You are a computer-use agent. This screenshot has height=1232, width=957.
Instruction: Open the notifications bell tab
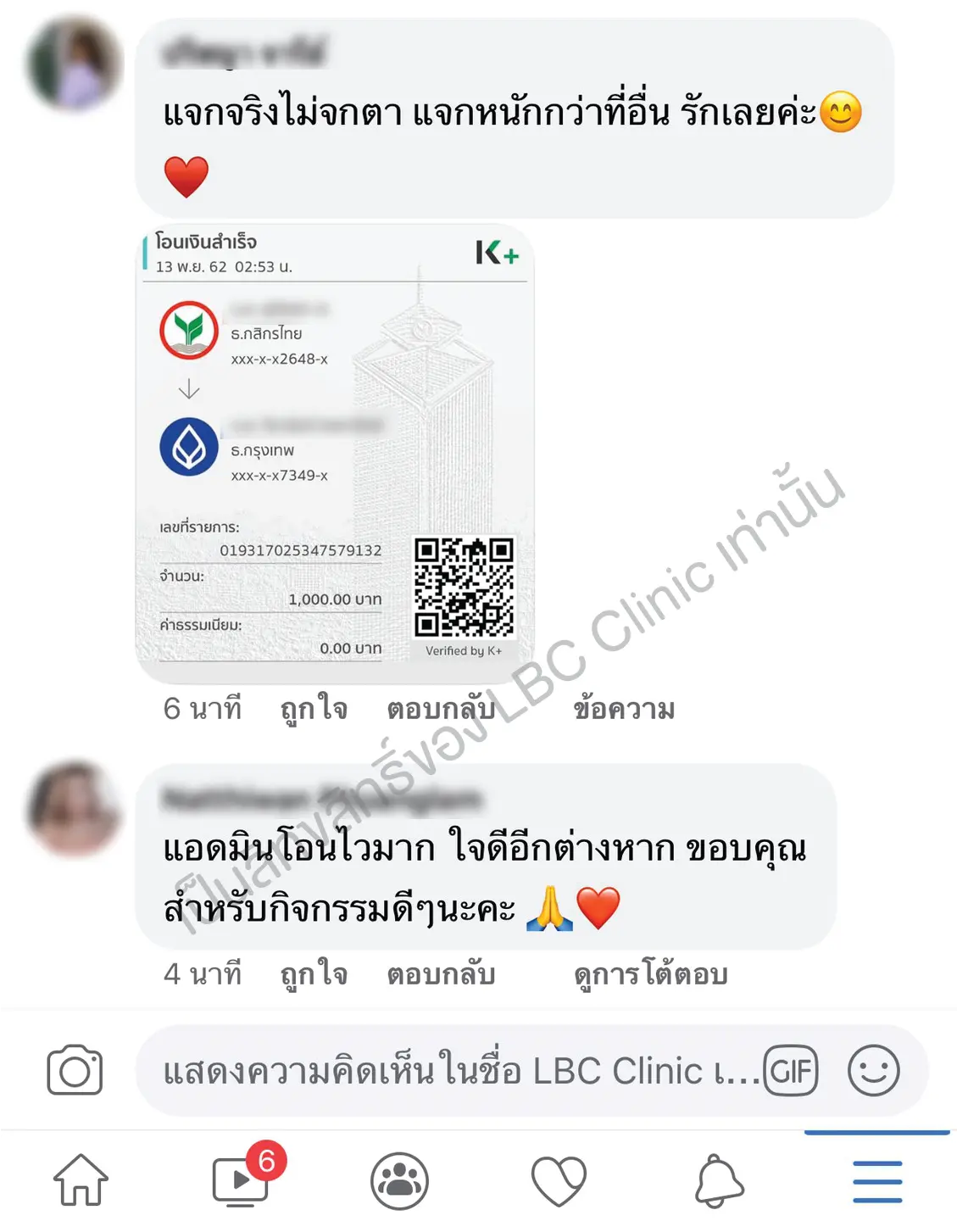(719, 1180)
